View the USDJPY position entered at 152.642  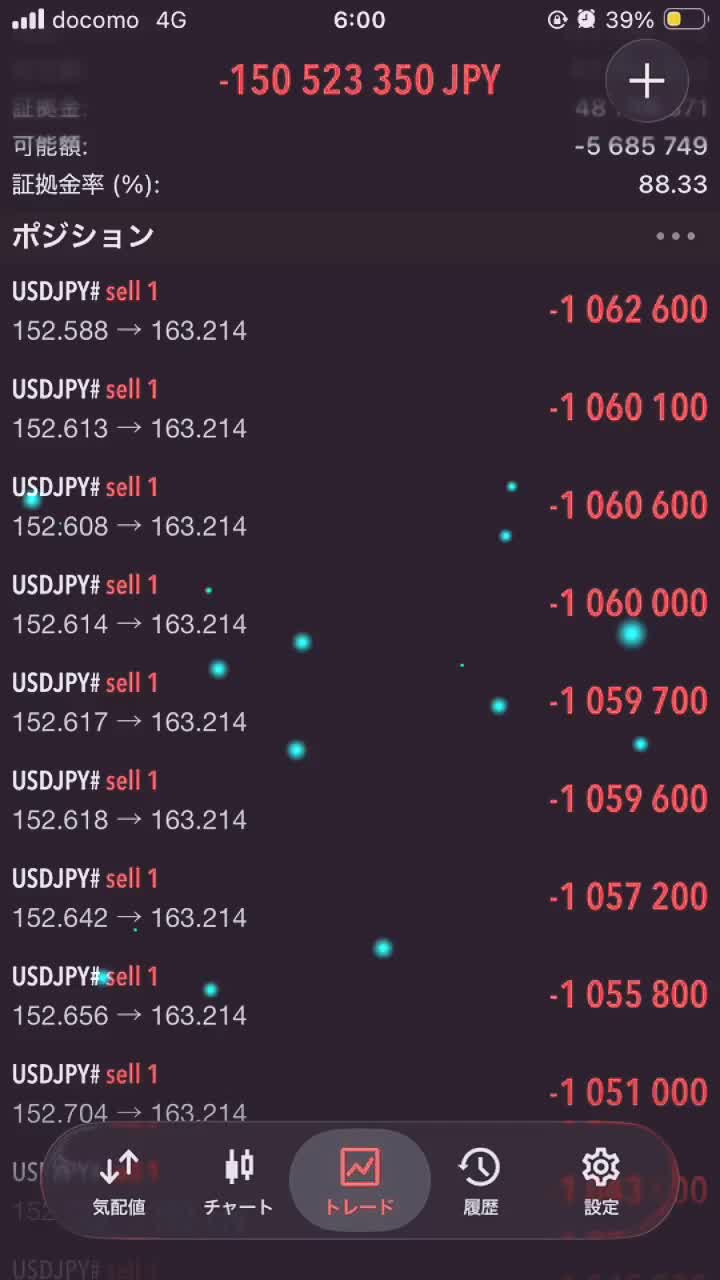pyautogui.click(x=360, y=899)
